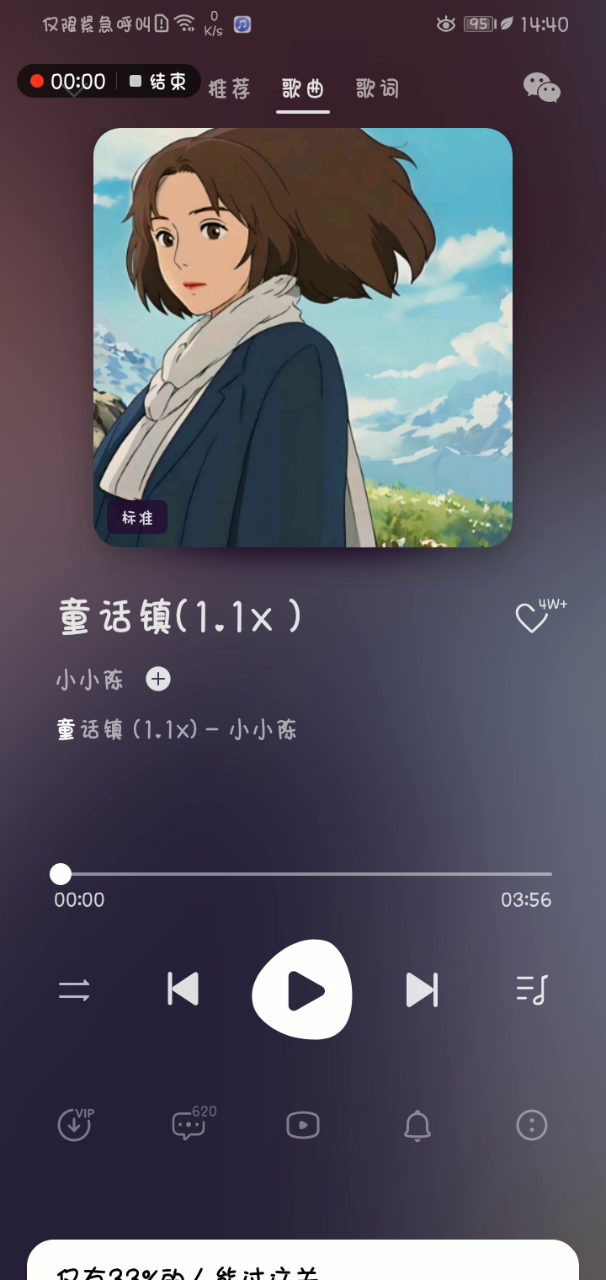Like this song with the heart
Screen dimensions: 606x1280
(532, 619)
